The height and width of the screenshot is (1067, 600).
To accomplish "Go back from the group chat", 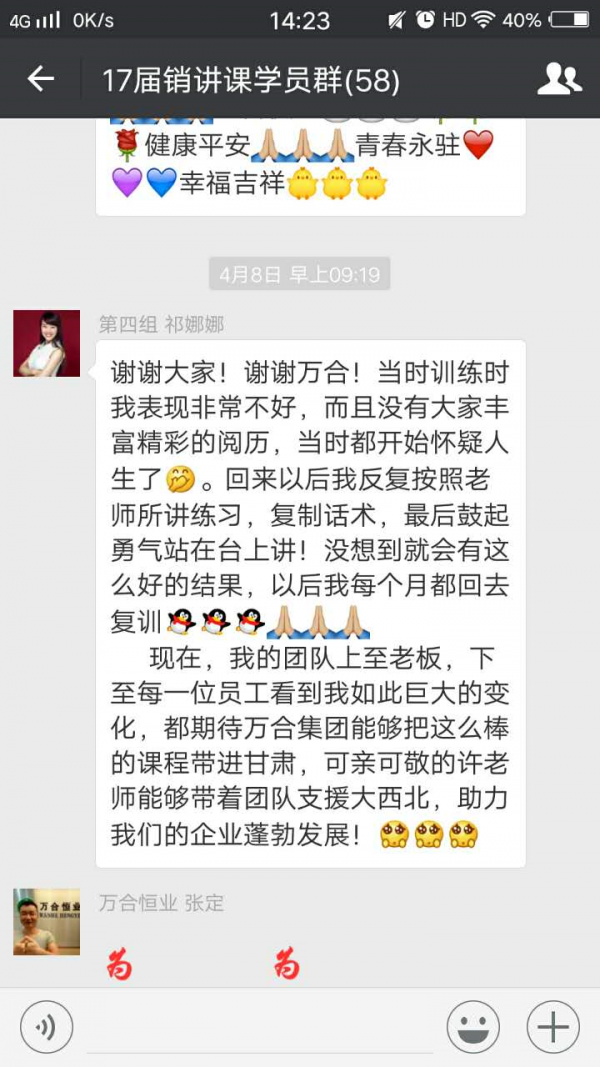I will pos(41,79).
